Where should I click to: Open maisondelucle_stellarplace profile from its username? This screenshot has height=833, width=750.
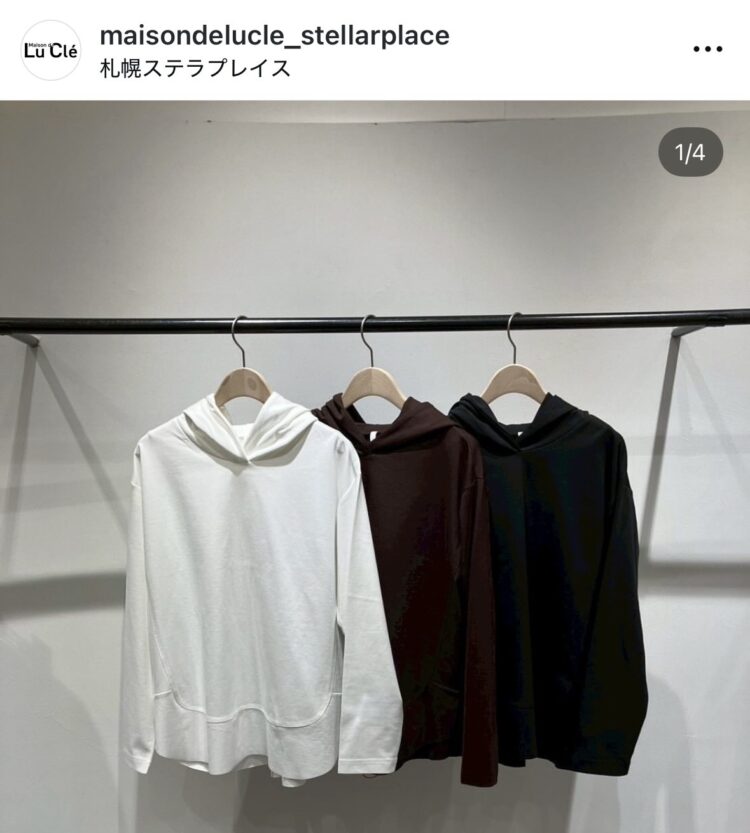pos(275,36)
